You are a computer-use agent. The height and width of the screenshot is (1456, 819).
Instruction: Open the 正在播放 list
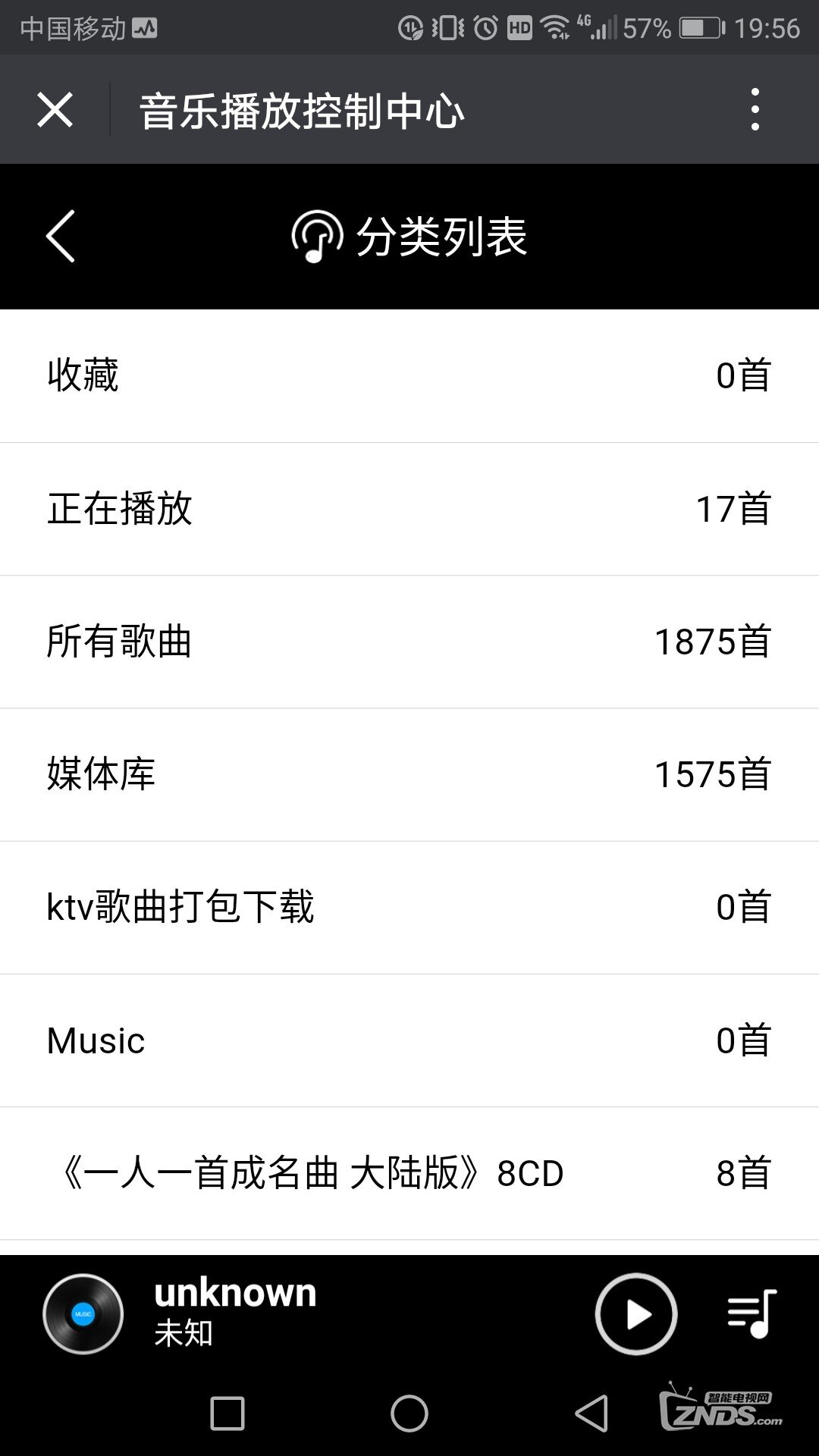[x=409, y=509]
